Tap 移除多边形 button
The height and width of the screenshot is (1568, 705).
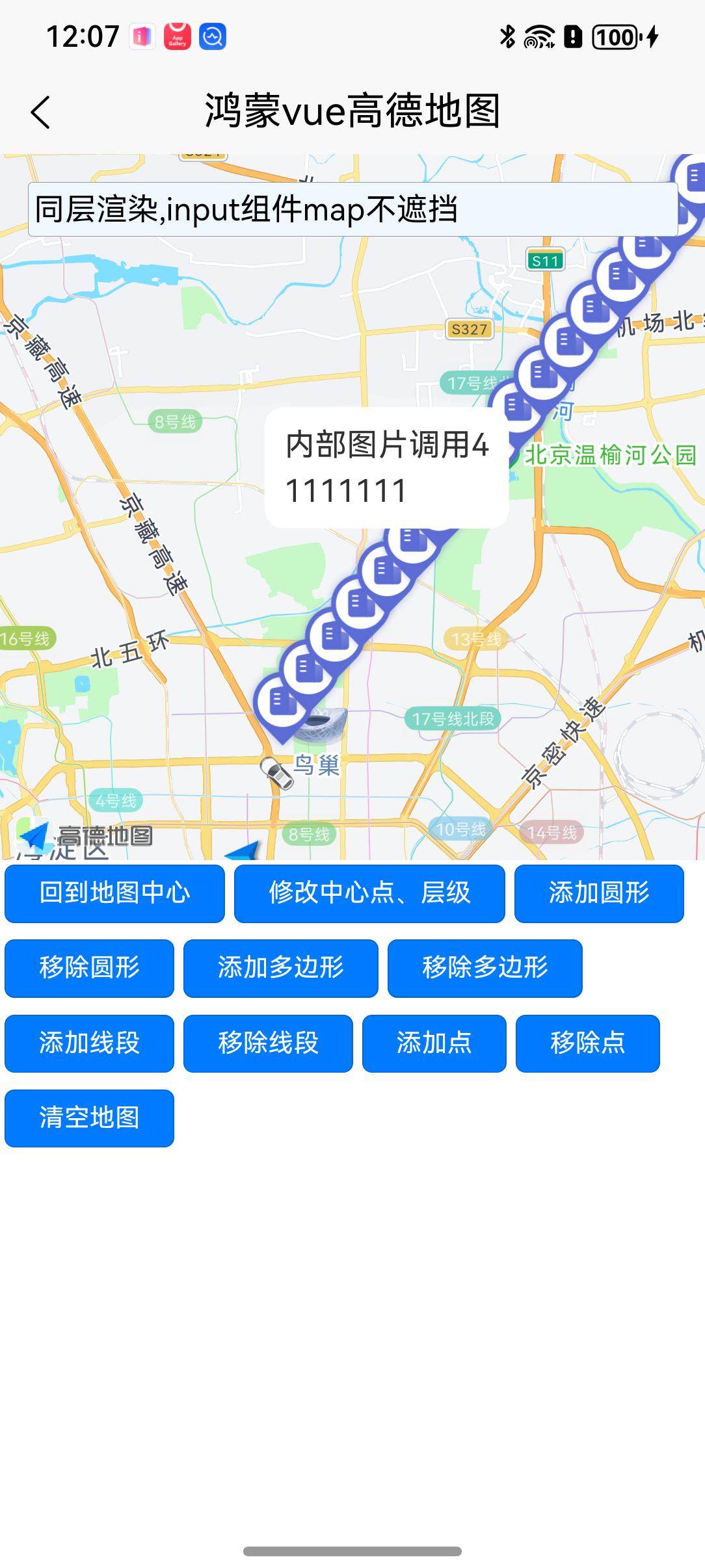pos(485,968)
